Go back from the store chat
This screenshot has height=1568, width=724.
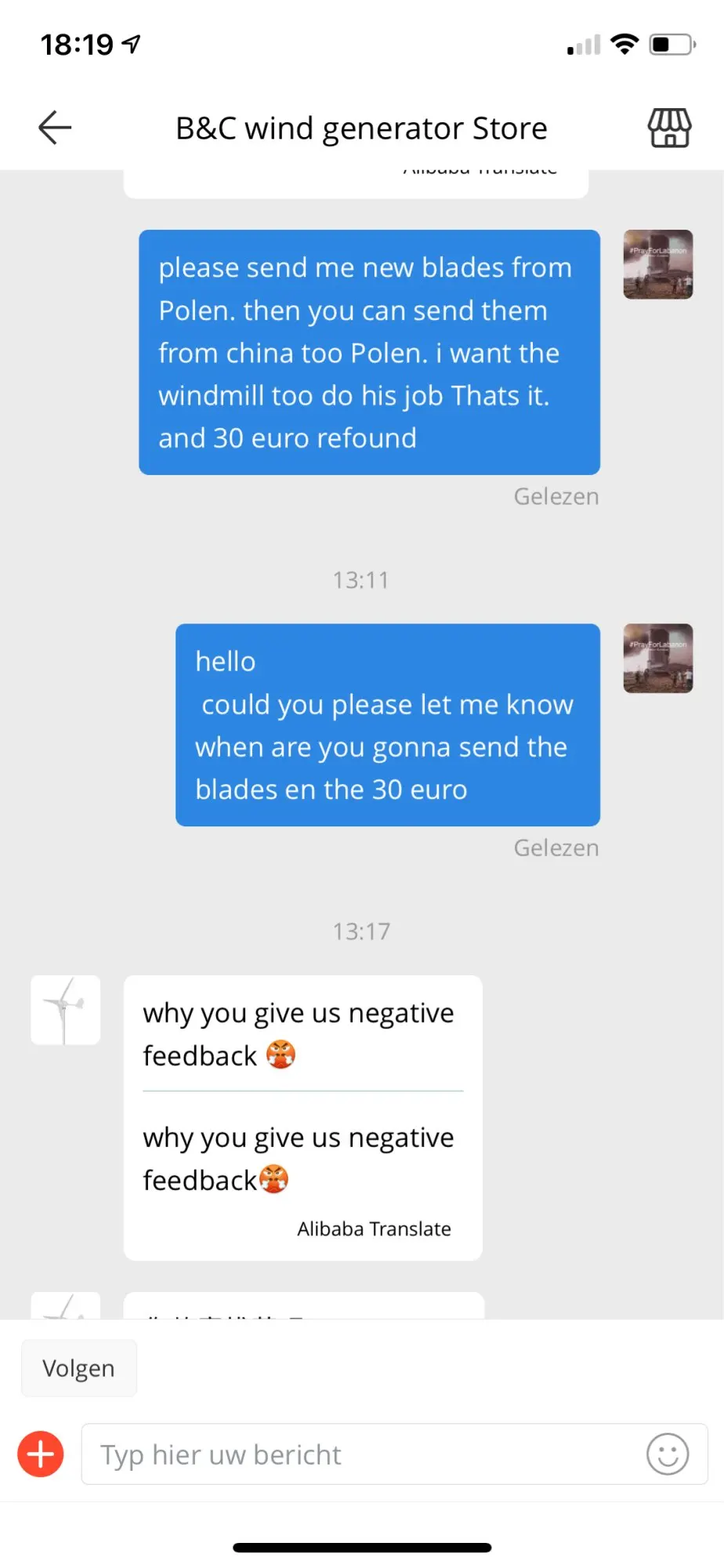pos(55,128)
